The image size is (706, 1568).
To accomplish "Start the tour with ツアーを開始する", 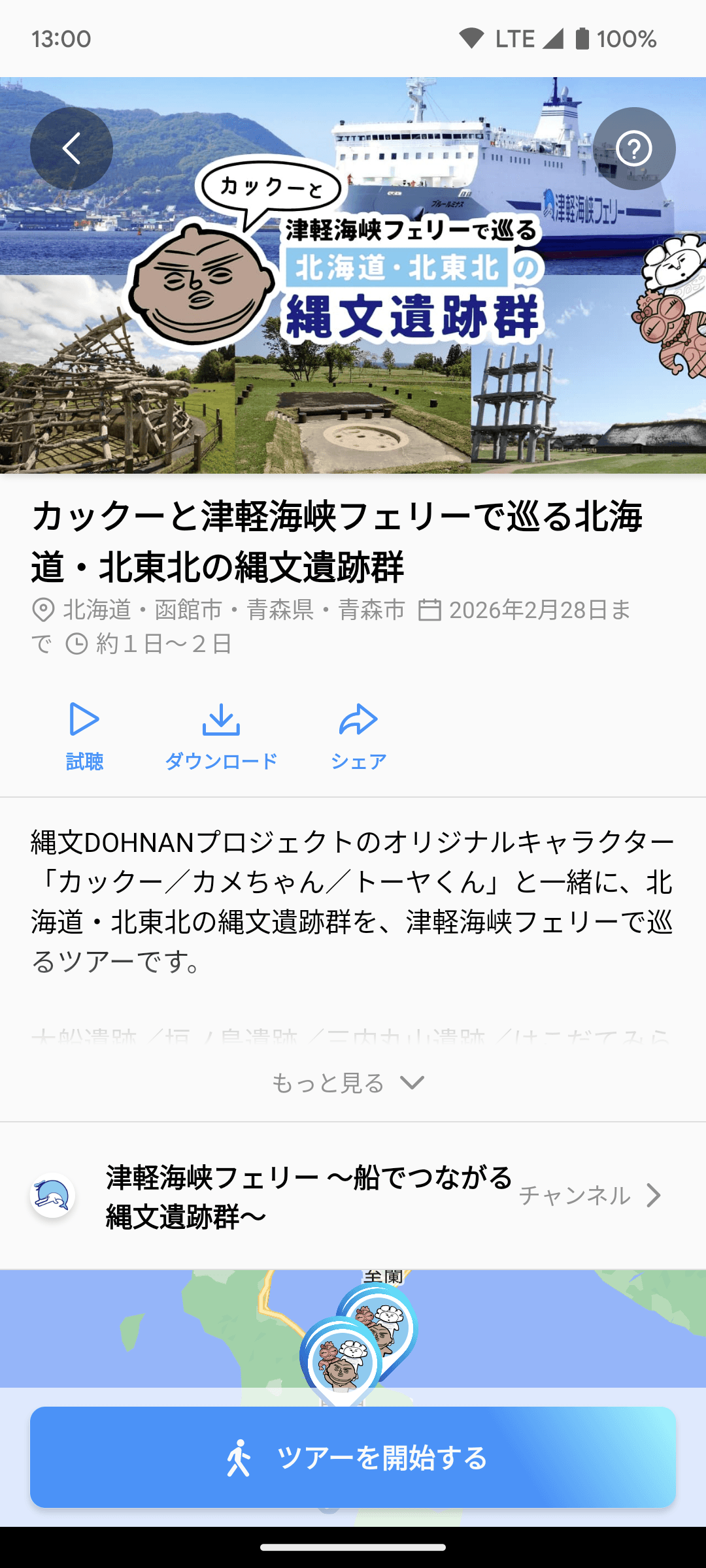I will click(x=353, y=1457).
